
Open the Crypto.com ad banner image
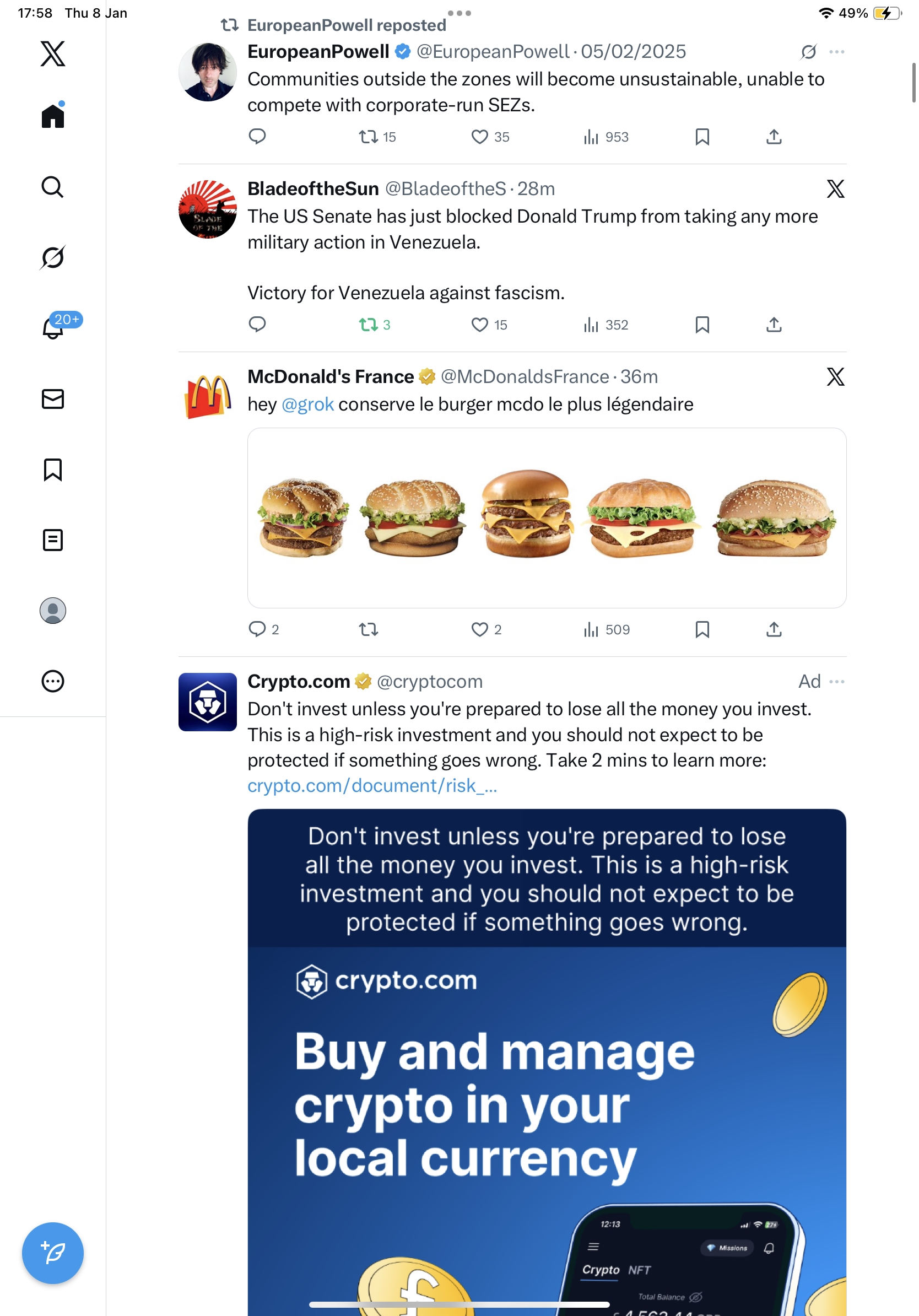546,1060
